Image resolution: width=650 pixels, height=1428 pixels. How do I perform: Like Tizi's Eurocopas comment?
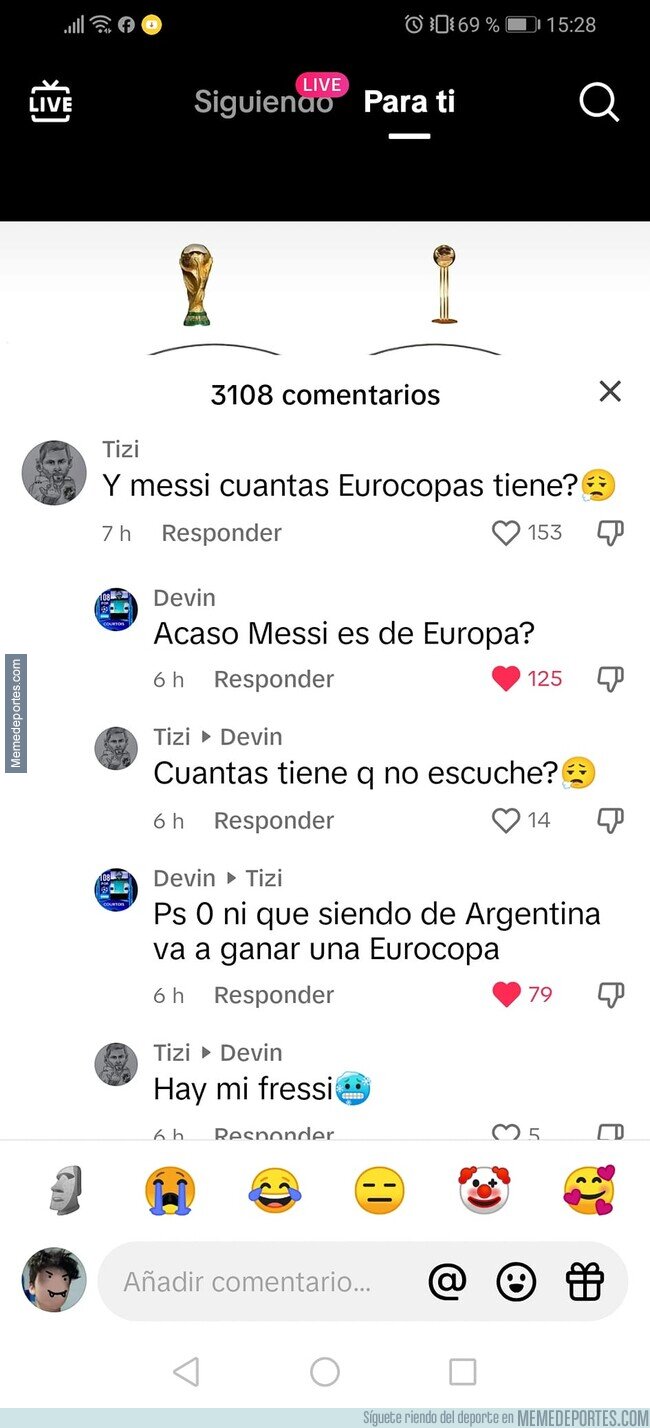coord(506,533)
